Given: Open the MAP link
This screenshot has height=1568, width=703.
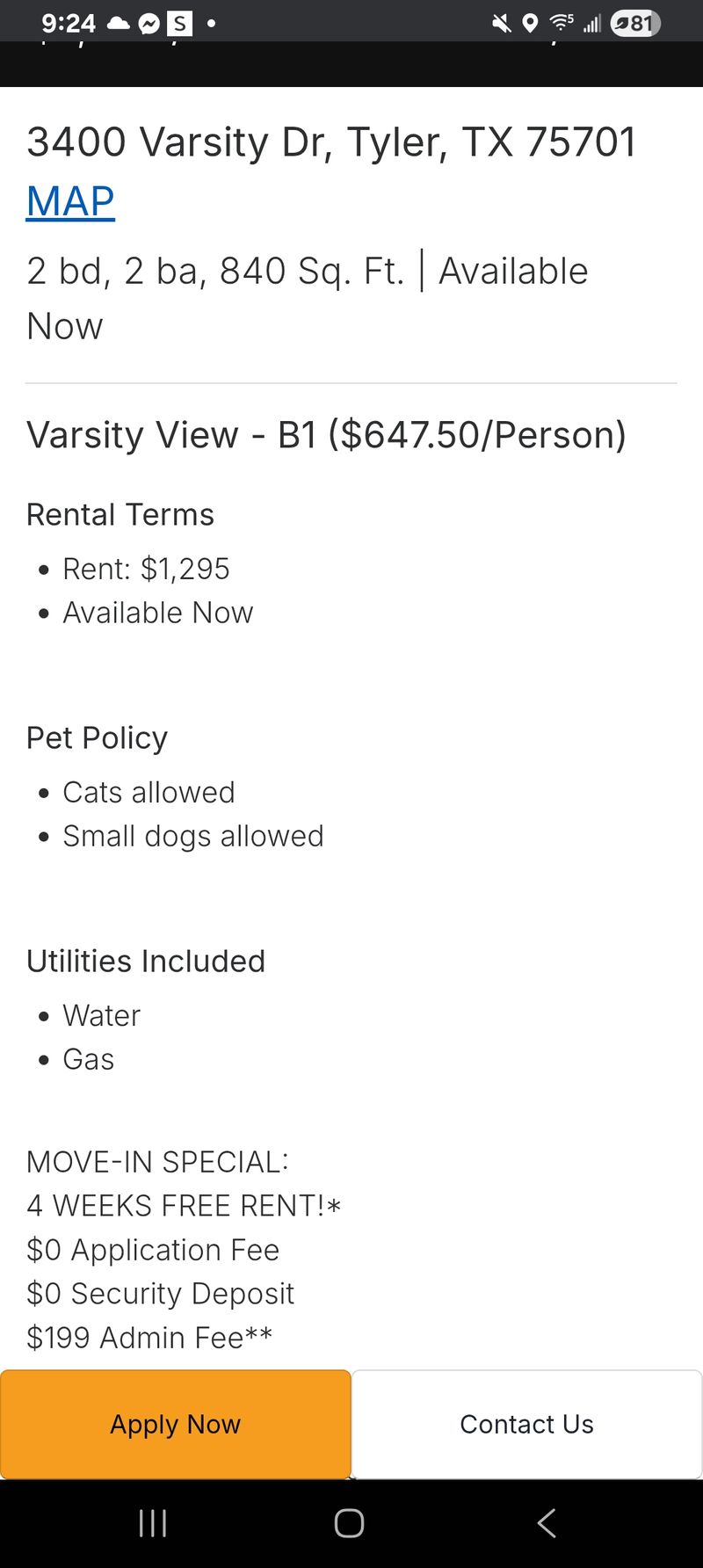Looking at the screenshot, I should pyautogui.click(x=69, y=200).
